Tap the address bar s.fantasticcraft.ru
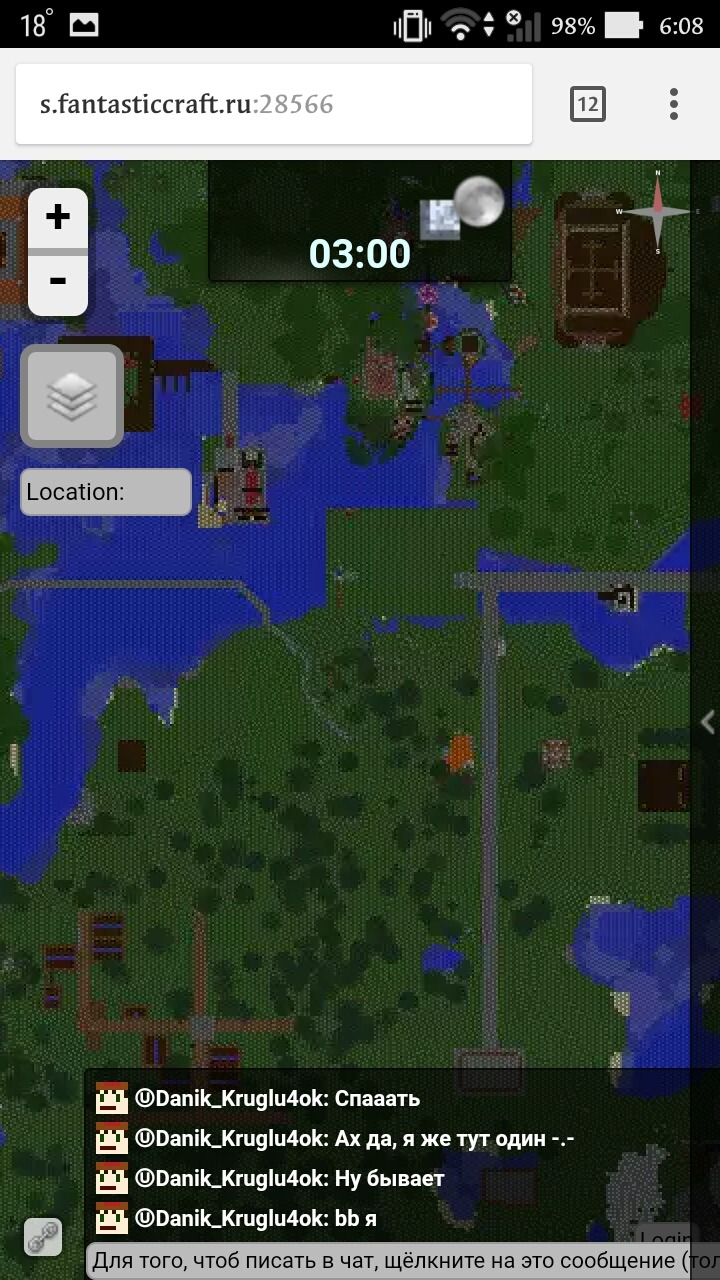Image resolution: width=720 pixels, height=1280 pixels. [272, 104]
